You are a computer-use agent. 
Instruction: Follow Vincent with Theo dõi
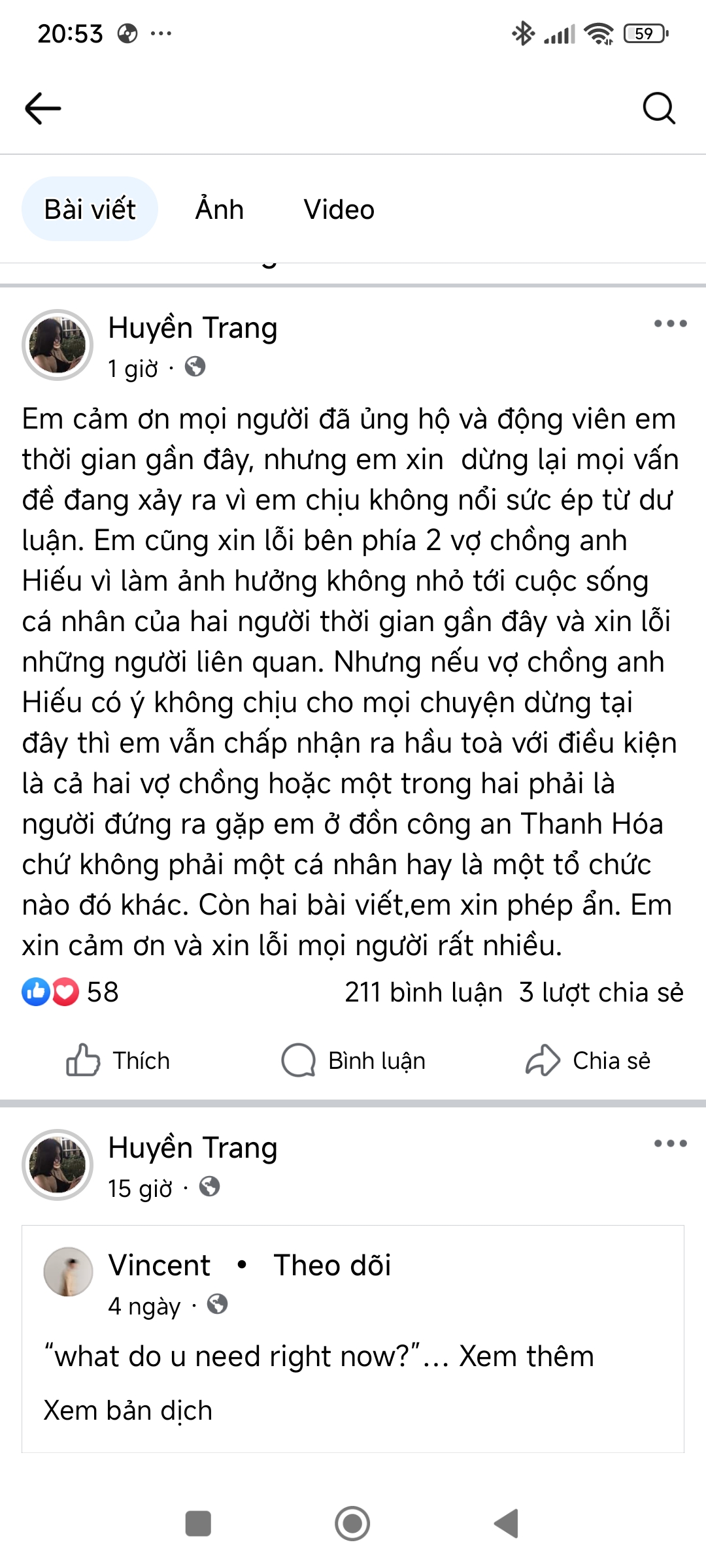[x=332, y=1266]
